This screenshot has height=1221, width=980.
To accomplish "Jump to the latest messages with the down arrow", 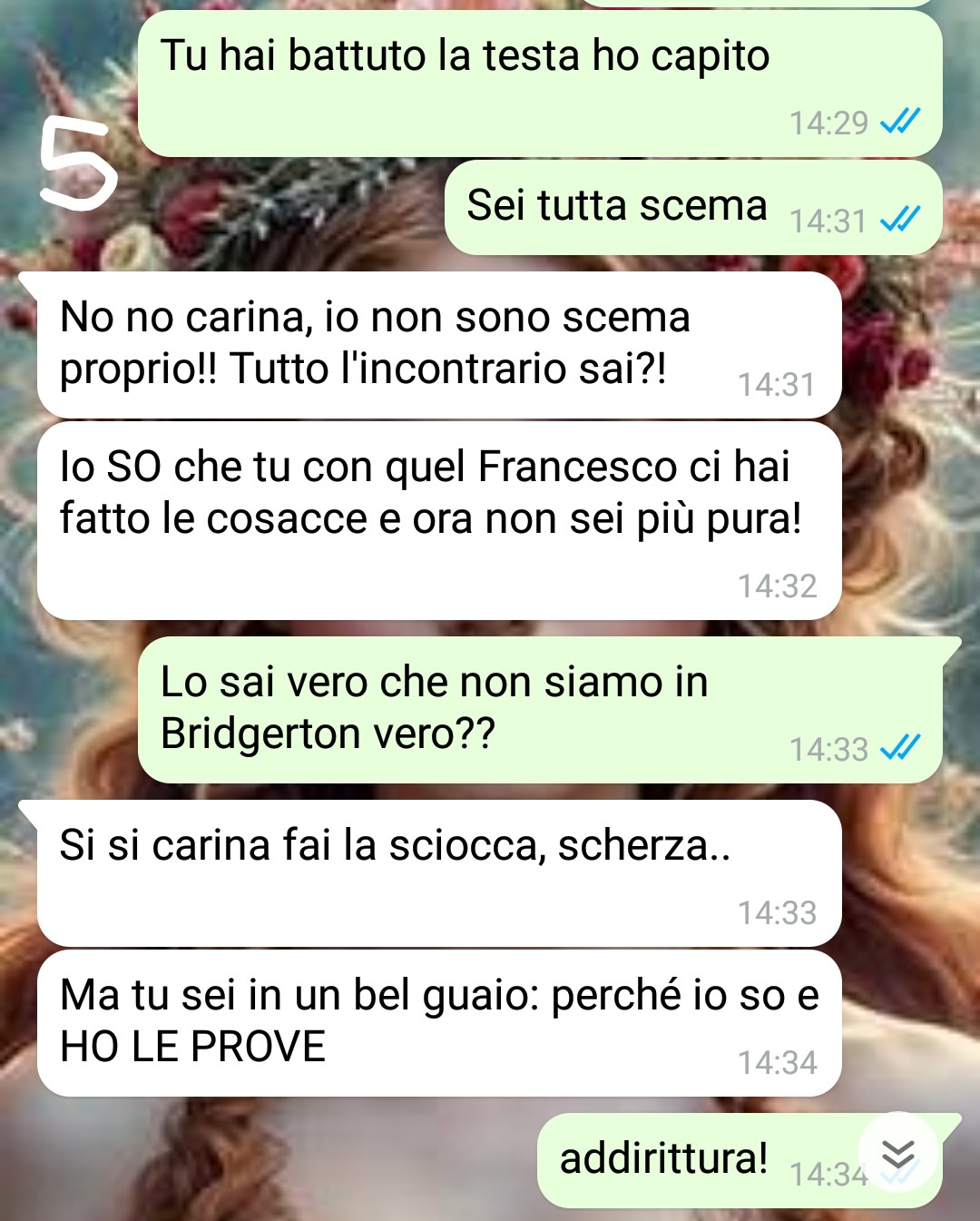I will [897, 1153].
